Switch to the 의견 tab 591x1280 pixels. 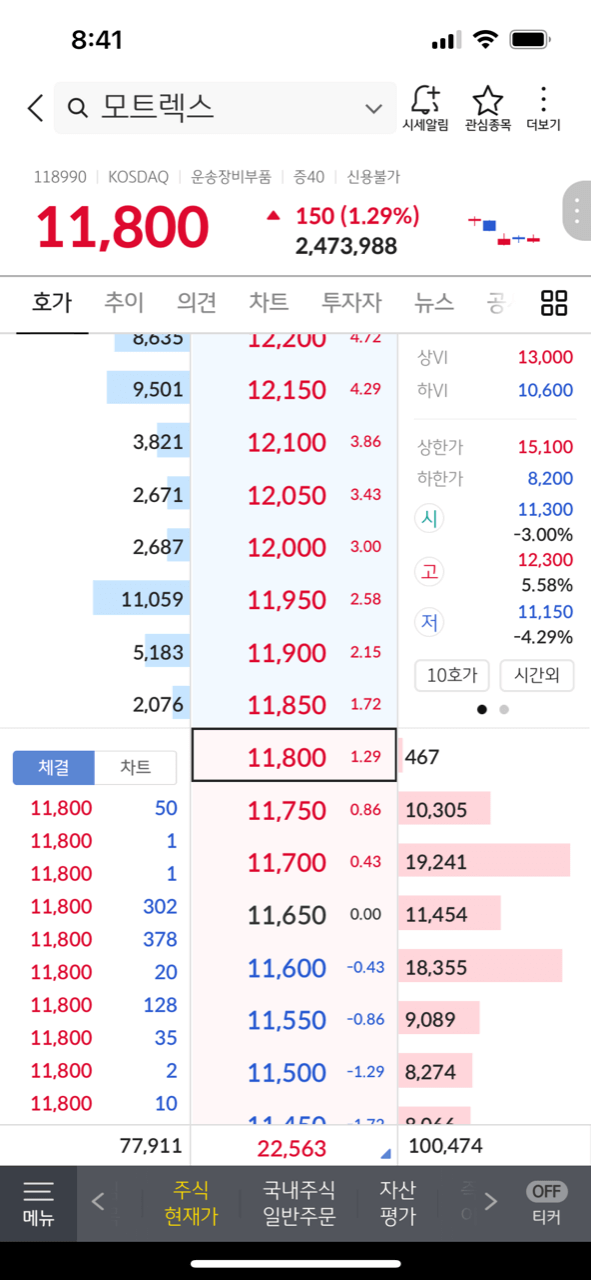[197, 302]
